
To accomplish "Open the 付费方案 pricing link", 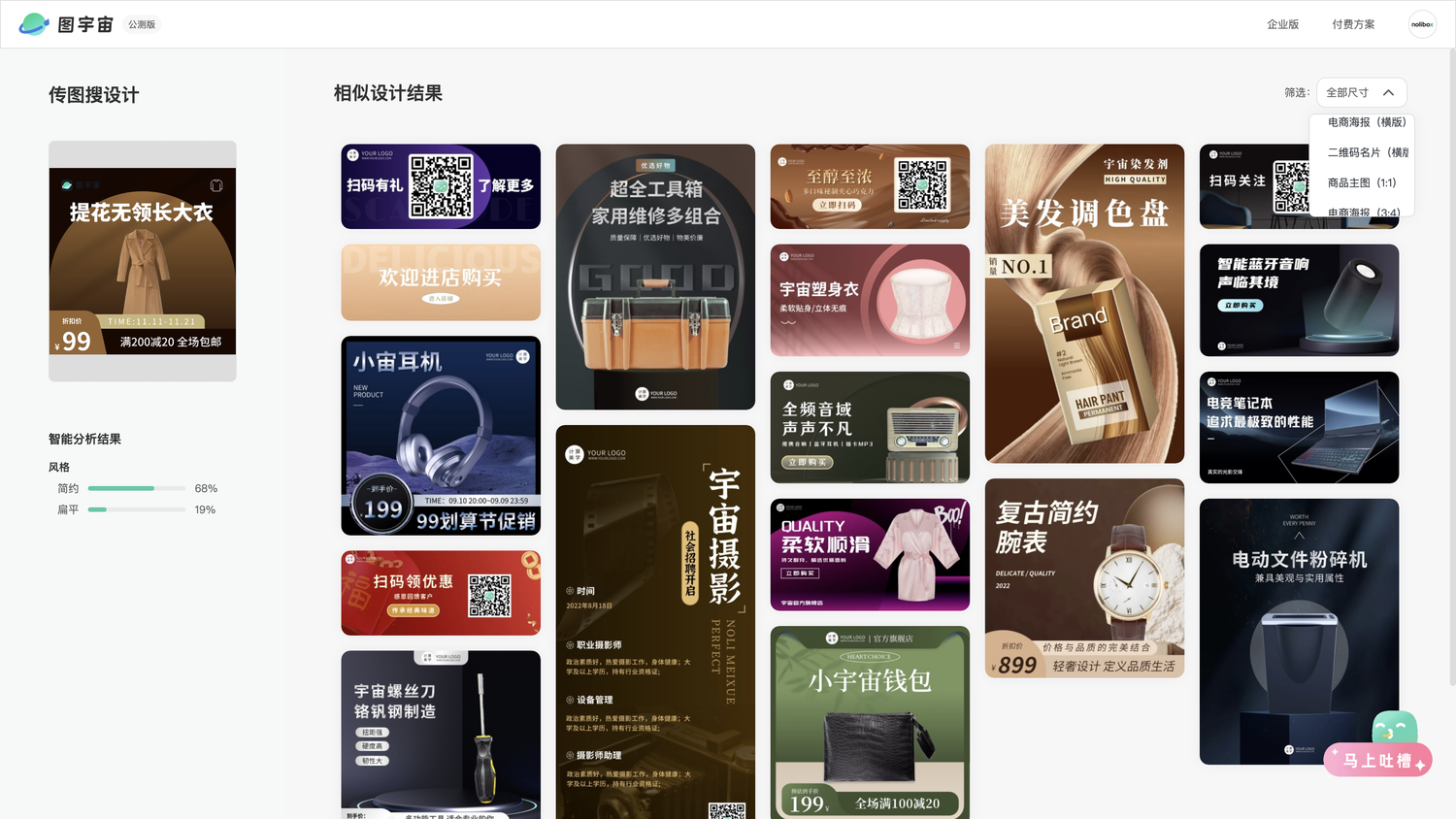I will click(1353, 24).
